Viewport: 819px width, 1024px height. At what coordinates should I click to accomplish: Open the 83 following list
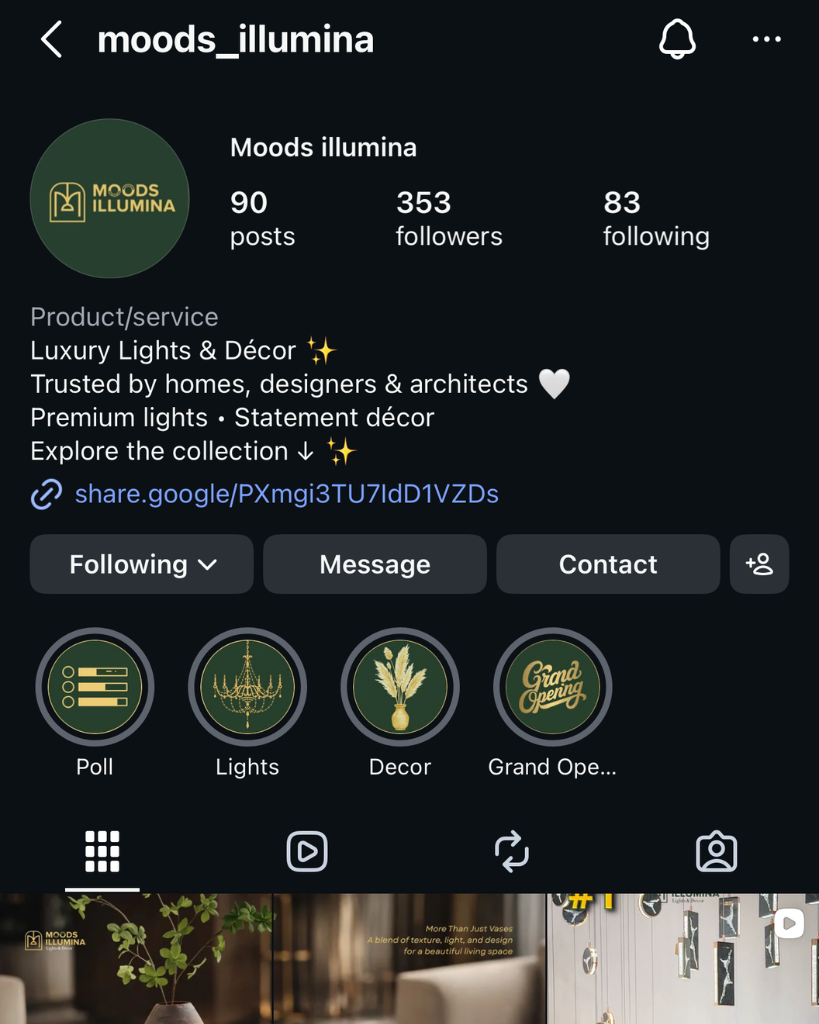click(656, 218)
